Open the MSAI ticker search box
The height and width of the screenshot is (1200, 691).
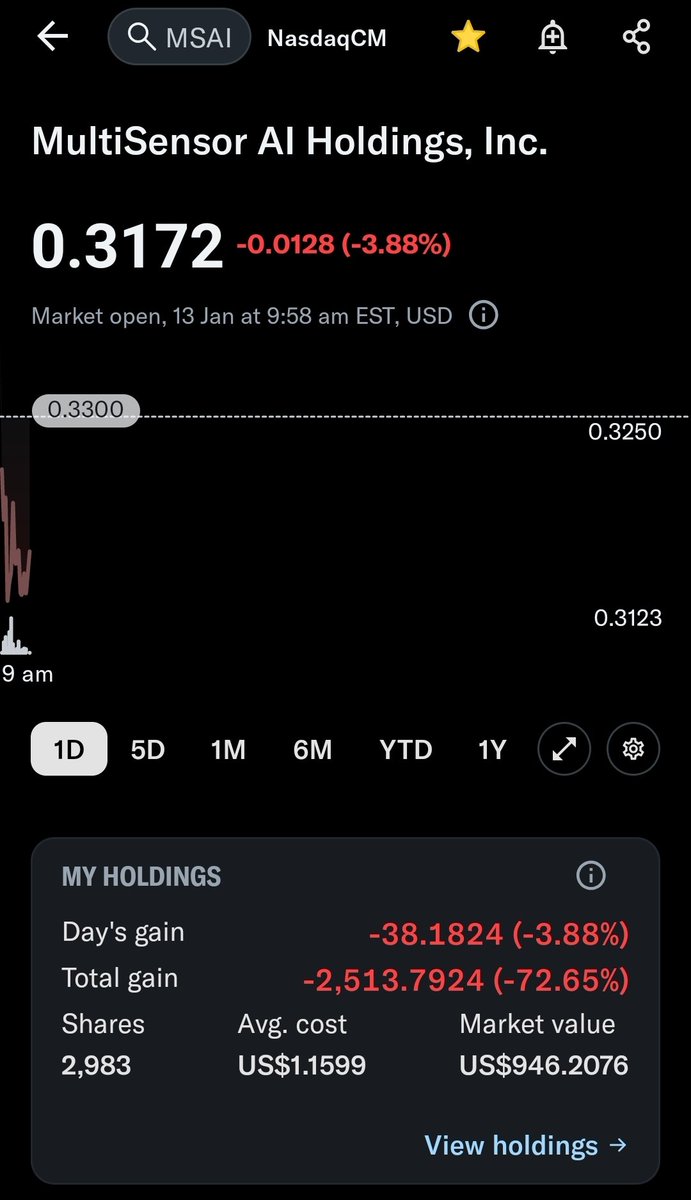pyautogui.click(x=179, y=38)
